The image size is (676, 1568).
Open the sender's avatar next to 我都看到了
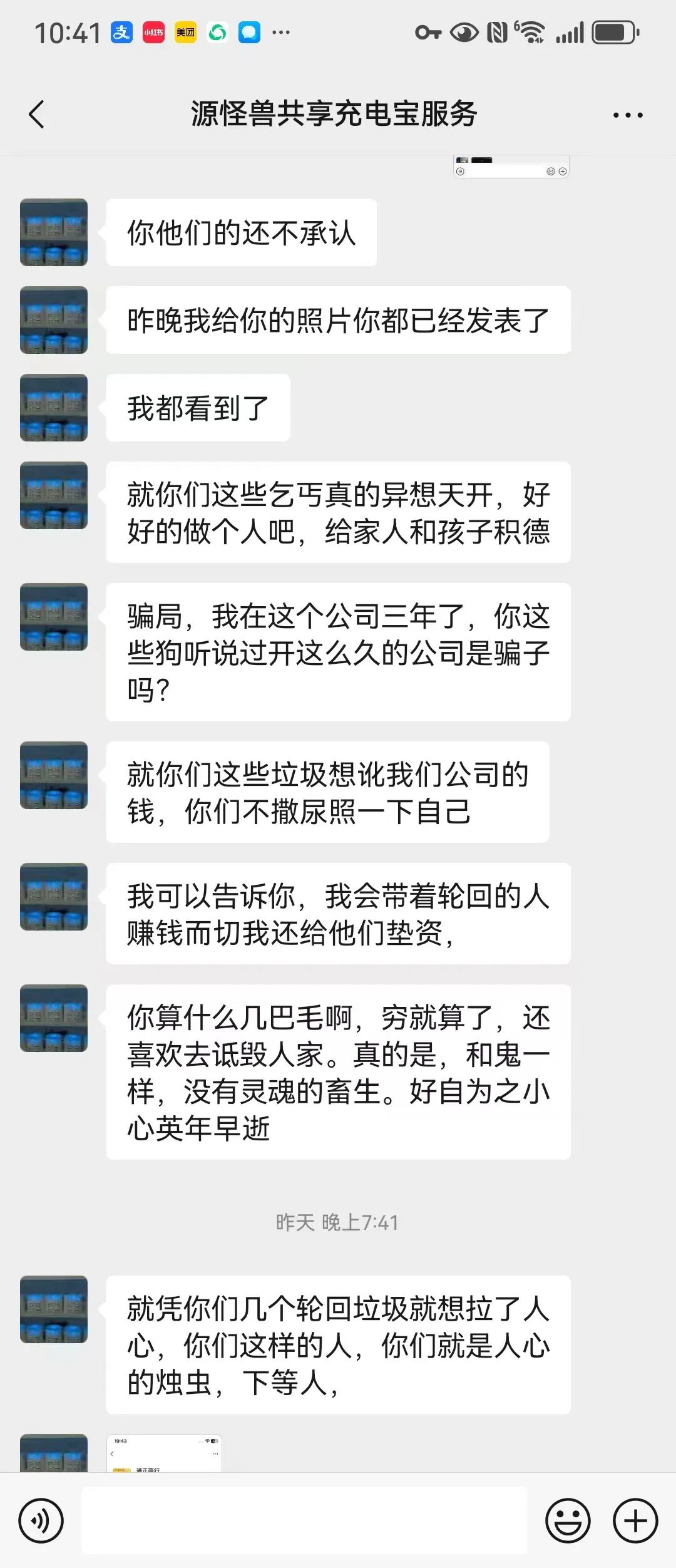click(x=53, y=408)
